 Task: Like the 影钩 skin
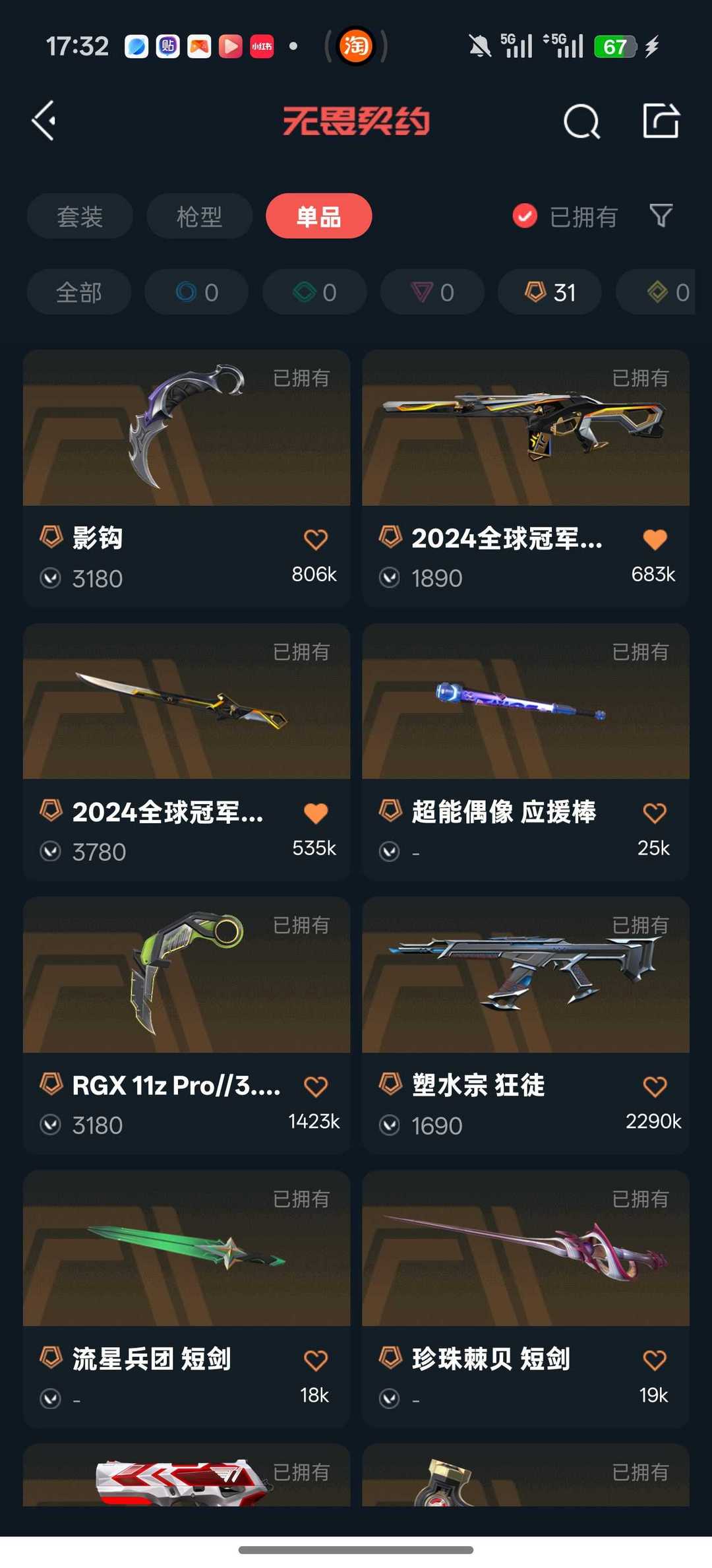click(316, 540)
